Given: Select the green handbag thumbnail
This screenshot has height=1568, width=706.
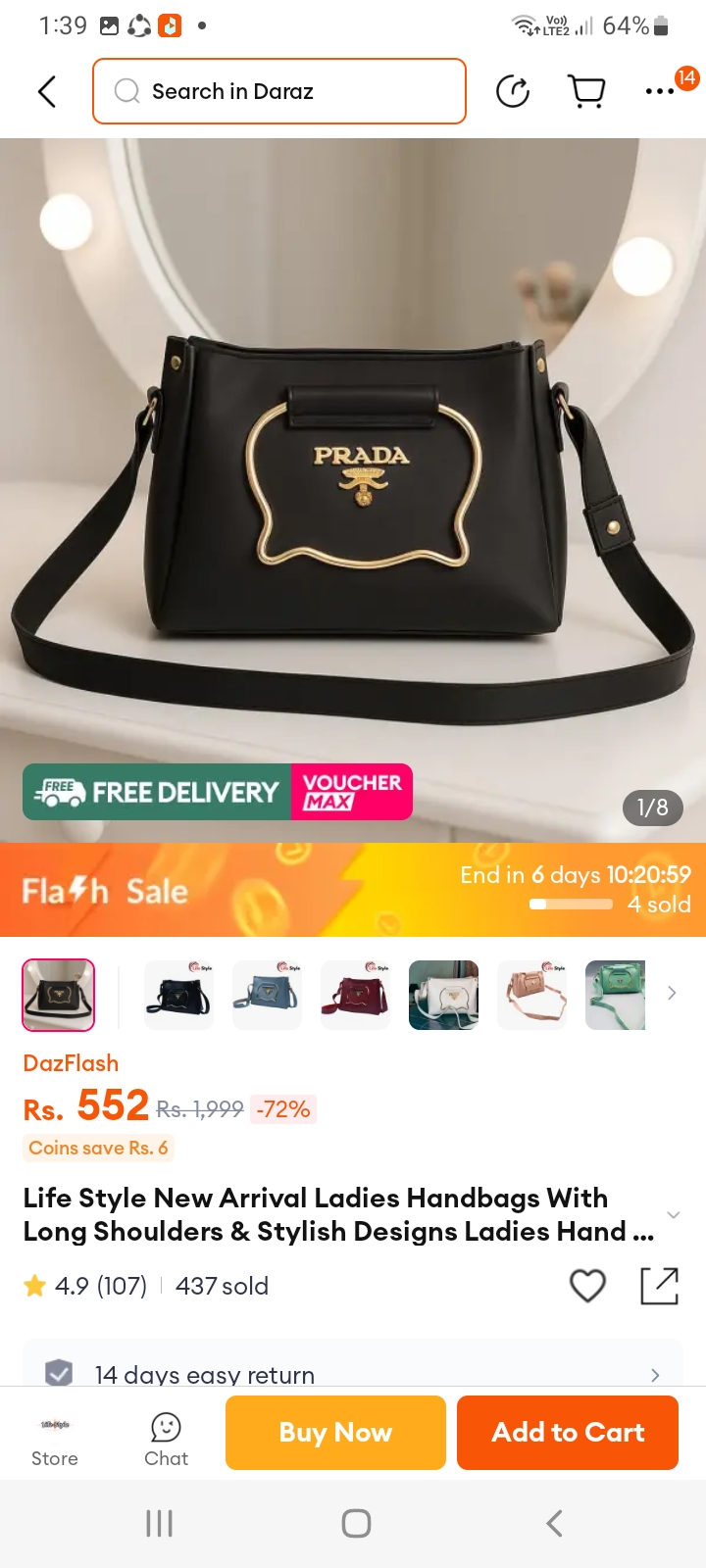Looking at the screenshot, I should click(616, 995).
